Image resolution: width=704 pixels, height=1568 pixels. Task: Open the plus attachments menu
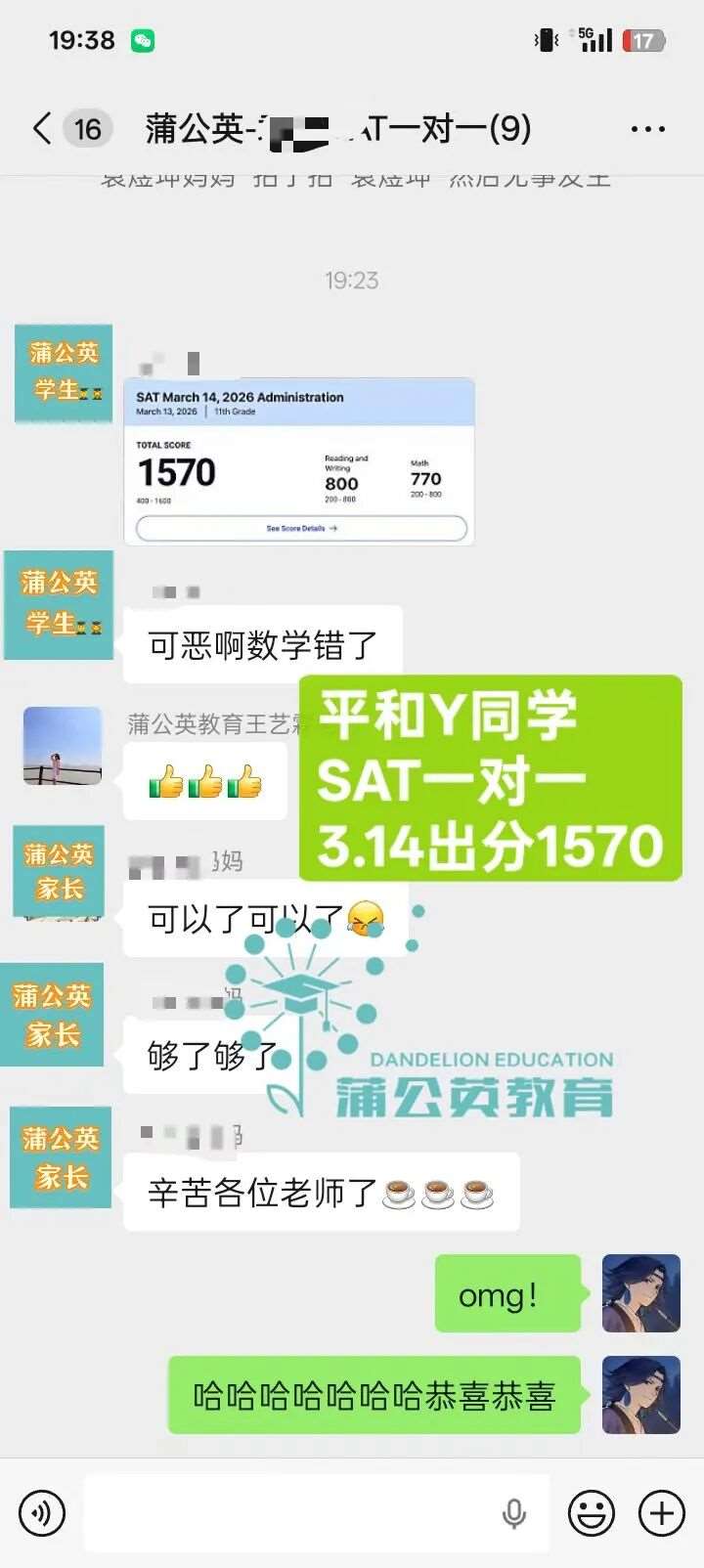pyautogui.click(x=662, y=1513)
